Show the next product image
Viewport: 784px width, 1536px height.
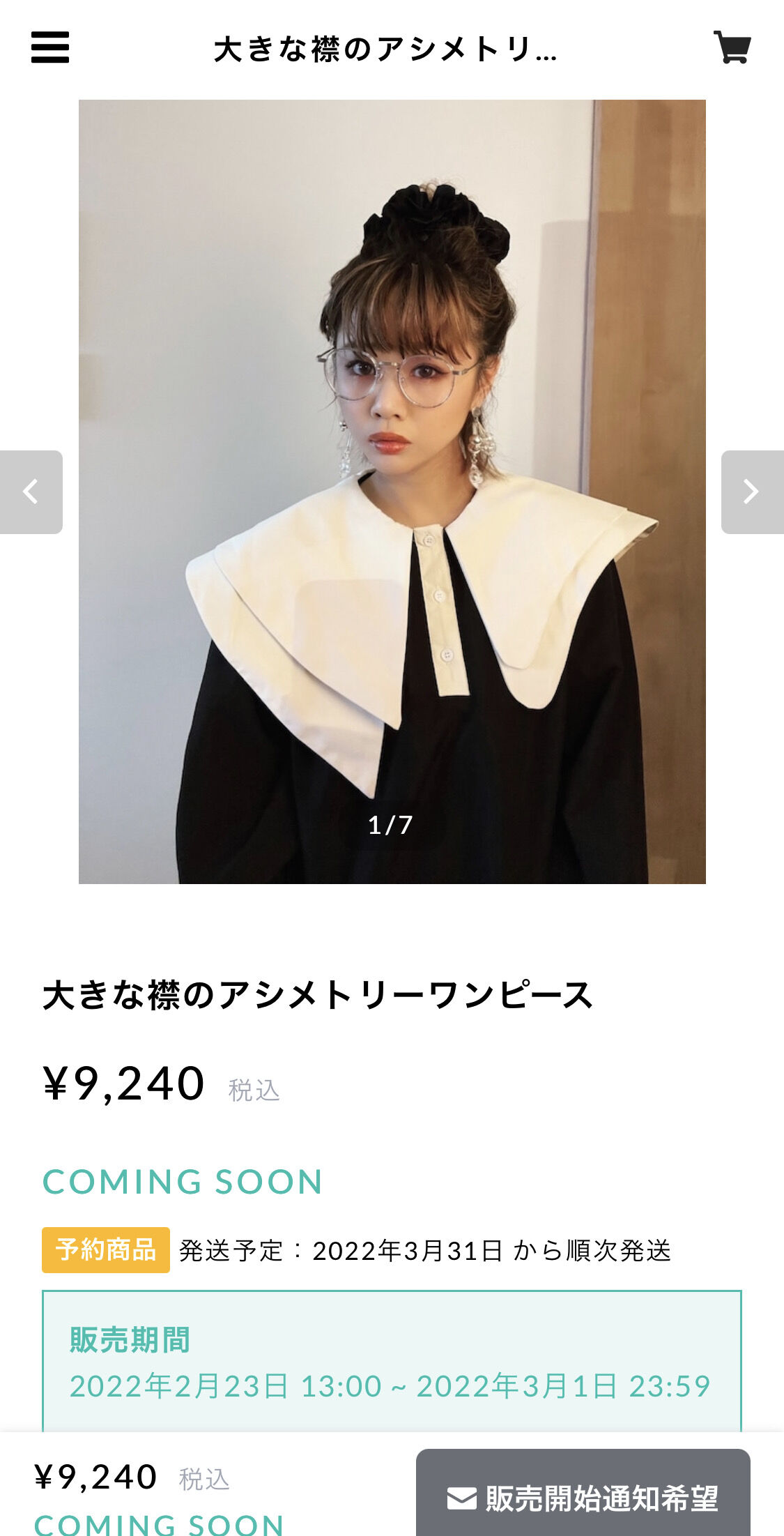(753, 492)
